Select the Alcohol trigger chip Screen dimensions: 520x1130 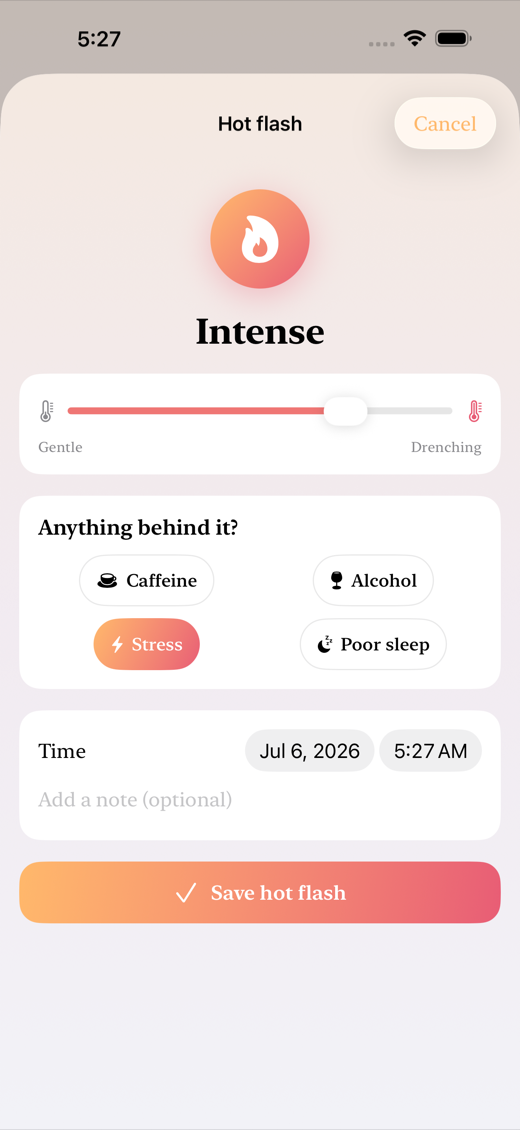pyautogui.click(x=373, y=580)
